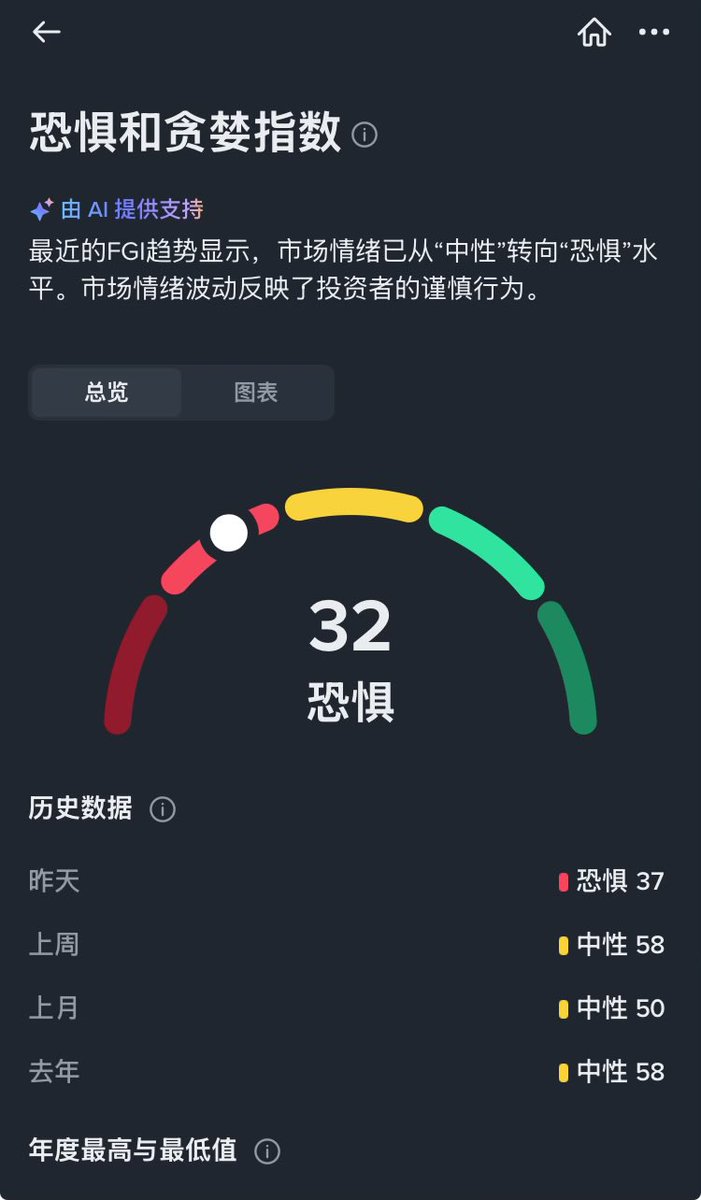Show info about 历史数据
The height and width of the screenshot is (1200, 701).
pos(162,809)
